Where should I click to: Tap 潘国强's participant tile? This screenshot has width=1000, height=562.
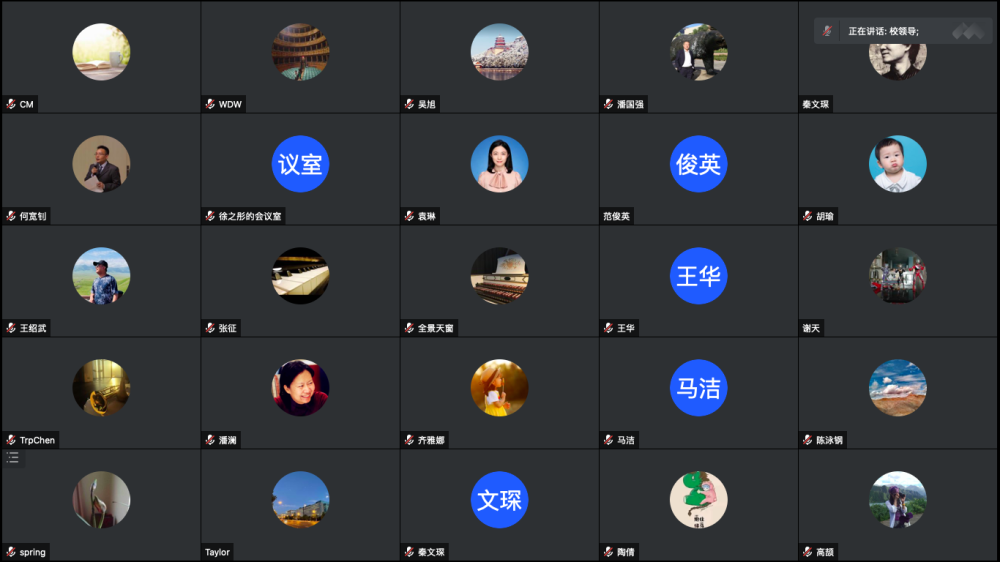pos(698,56)
